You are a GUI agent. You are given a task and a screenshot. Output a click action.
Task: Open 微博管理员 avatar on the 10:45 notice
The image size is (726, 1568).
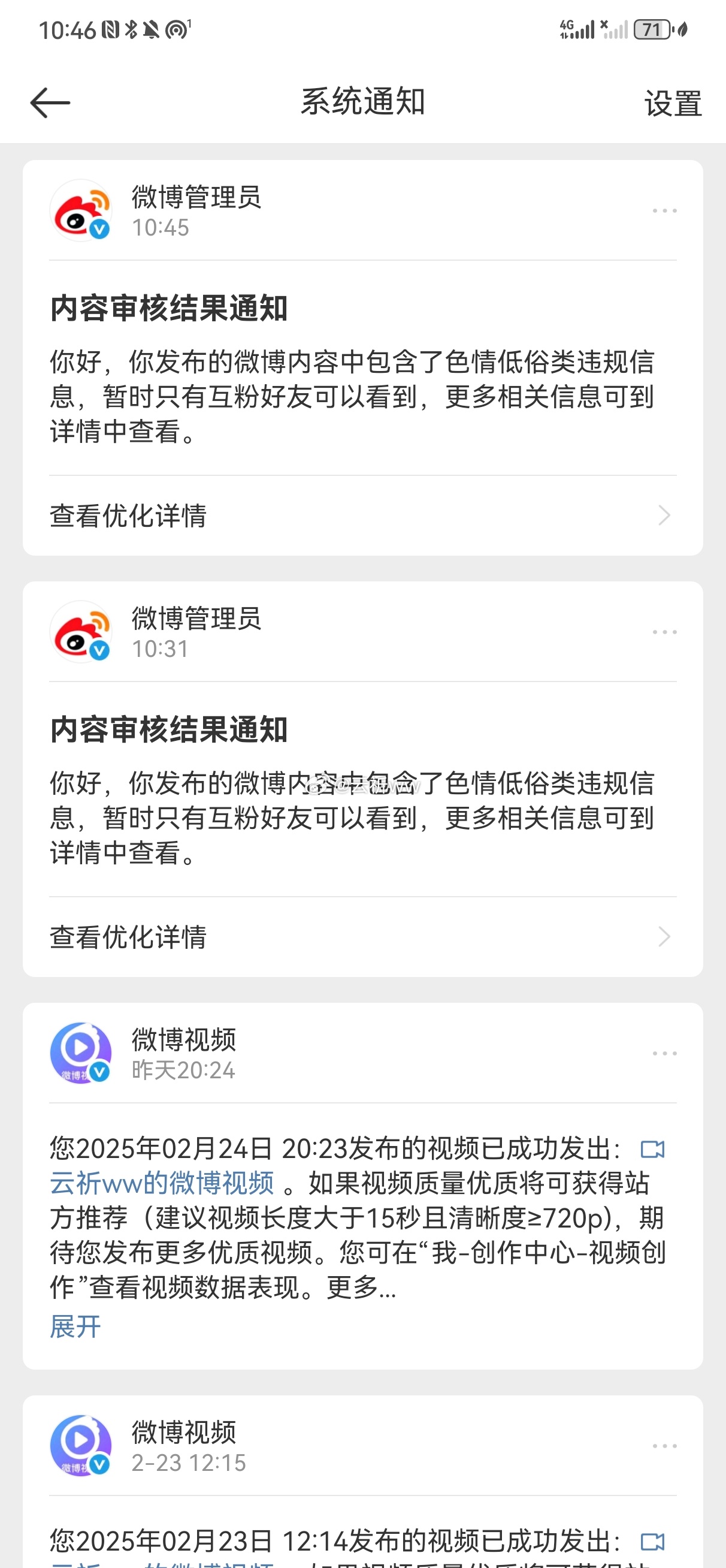pyautogui.click(x=81, y=210)
